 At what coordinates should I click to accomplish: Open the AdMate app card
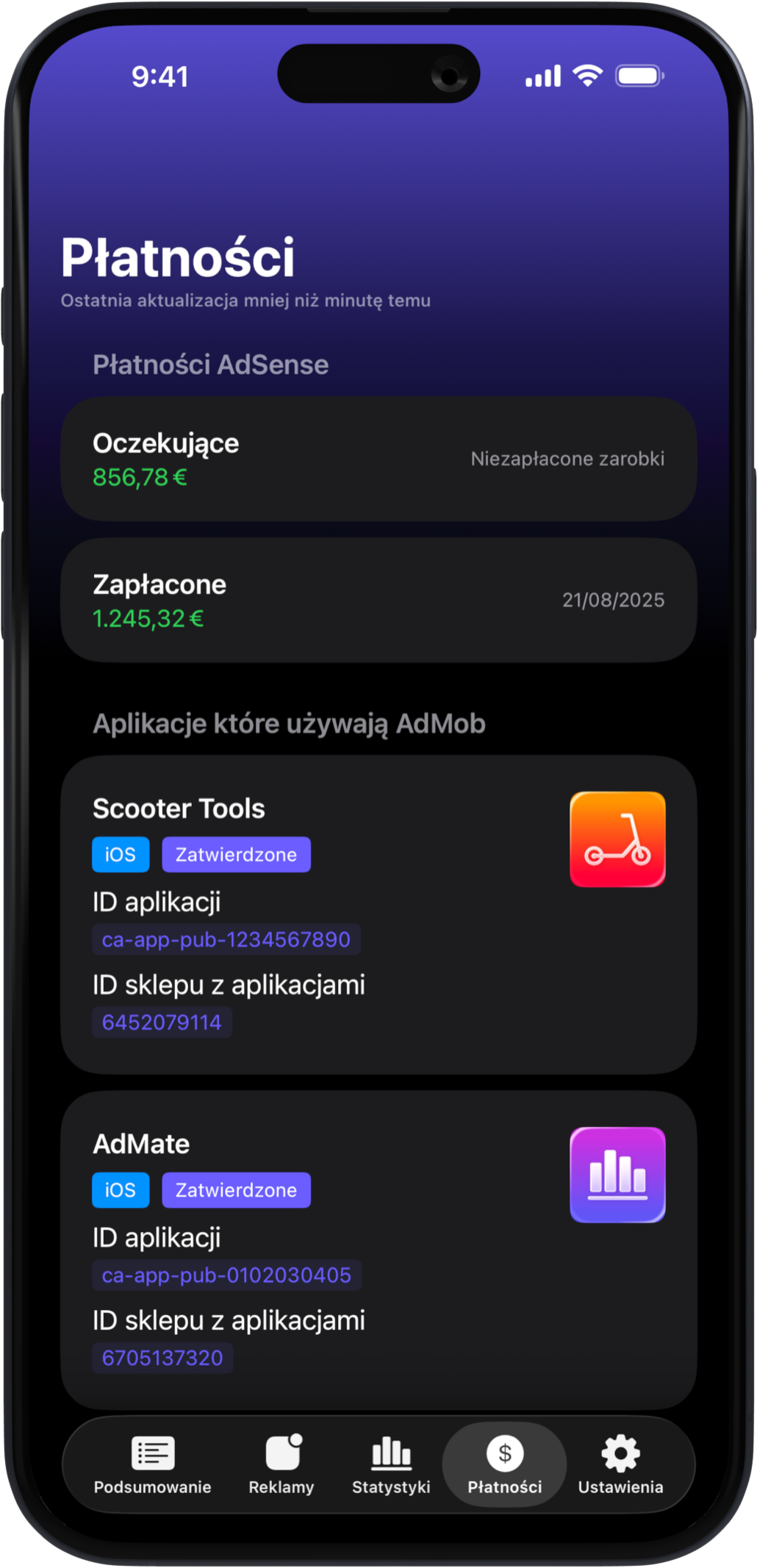(x=378, y=1250)
